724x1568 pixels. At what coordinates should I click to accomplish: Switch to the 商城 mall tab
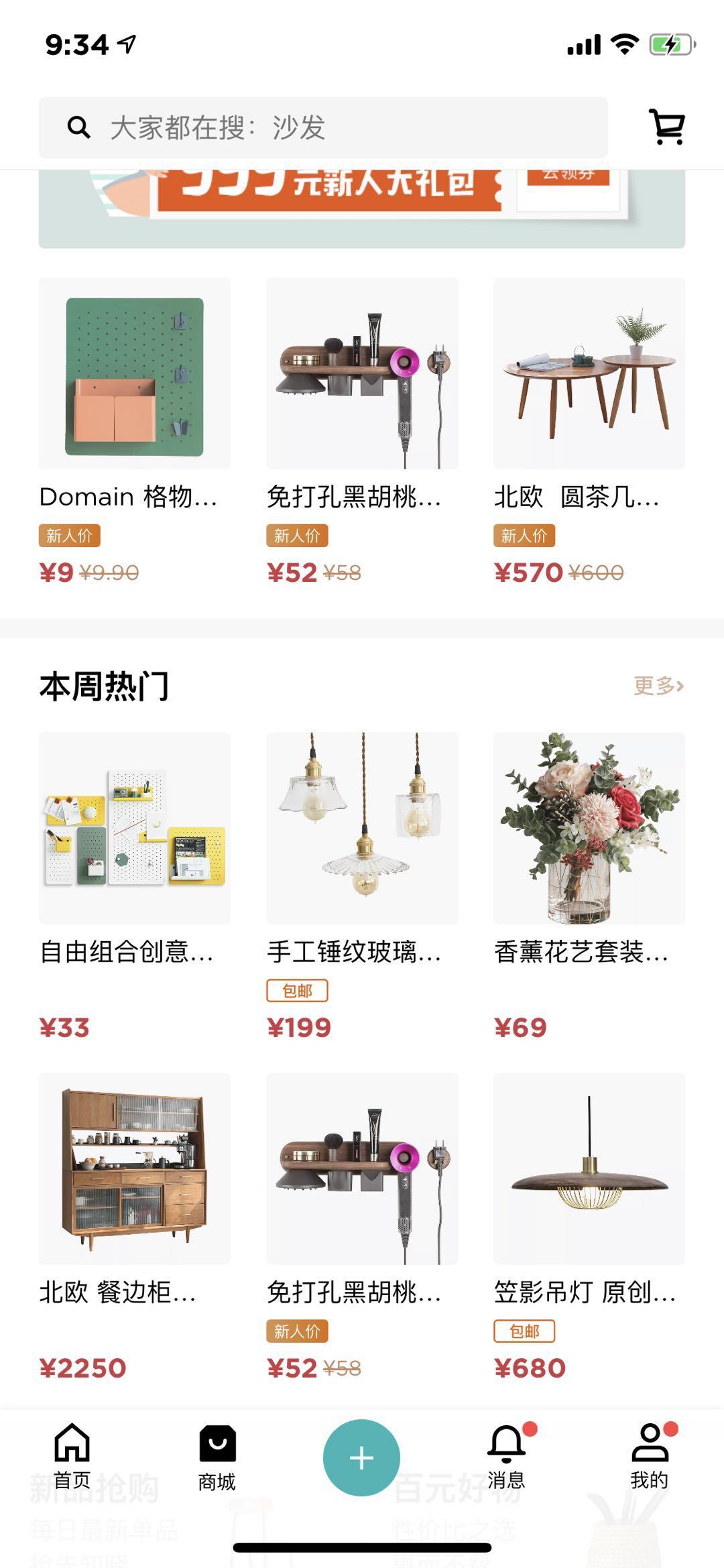coord(217,1456)
